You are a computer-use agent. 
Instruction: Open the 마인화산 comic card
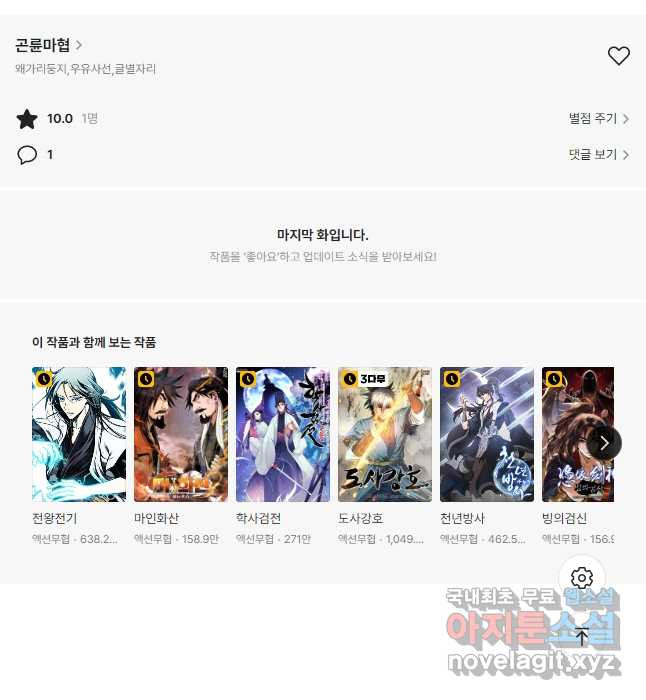181,435
